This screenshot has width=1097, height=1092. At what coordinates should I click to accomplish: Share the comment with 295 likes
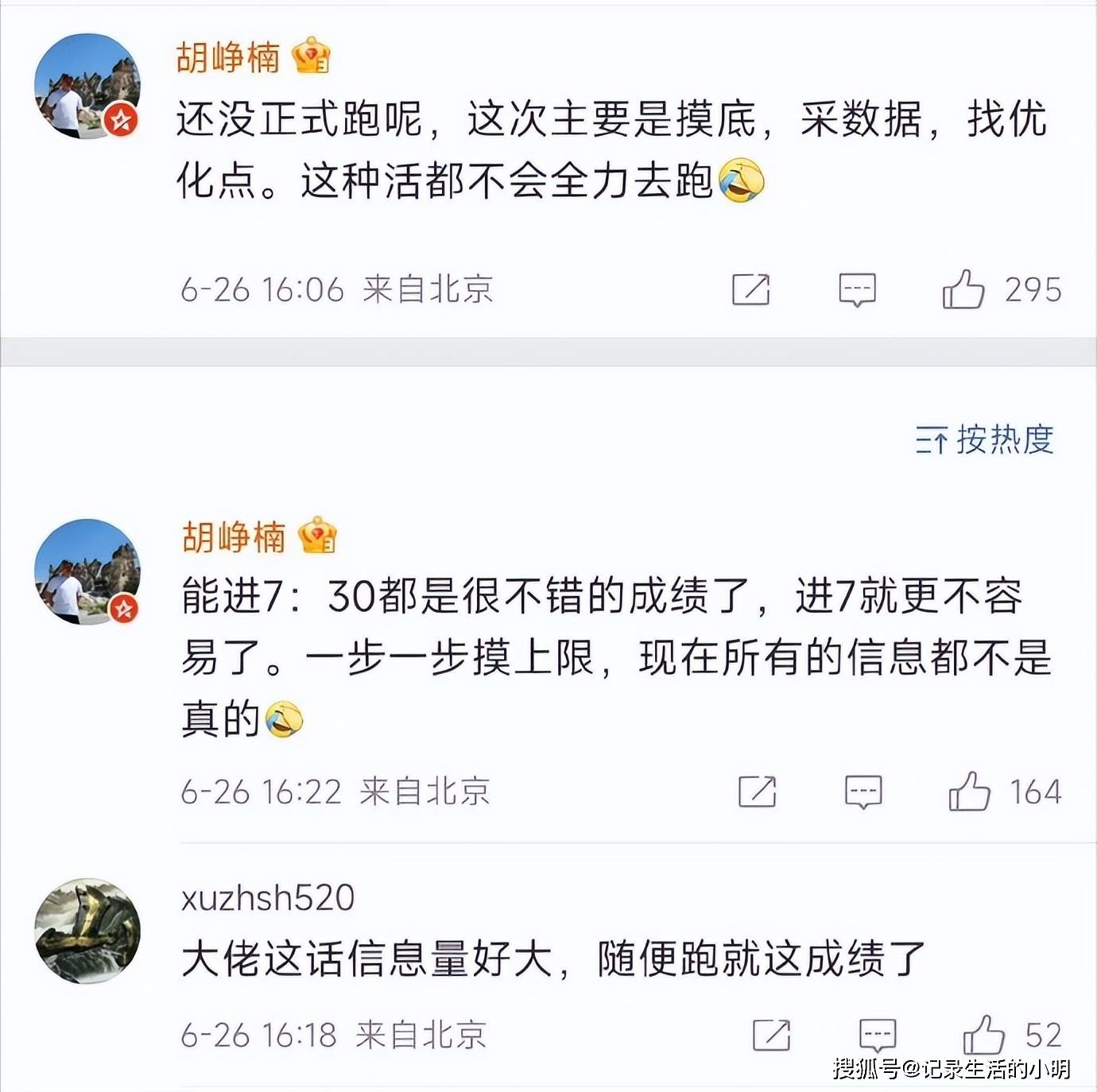pos(750,289)
